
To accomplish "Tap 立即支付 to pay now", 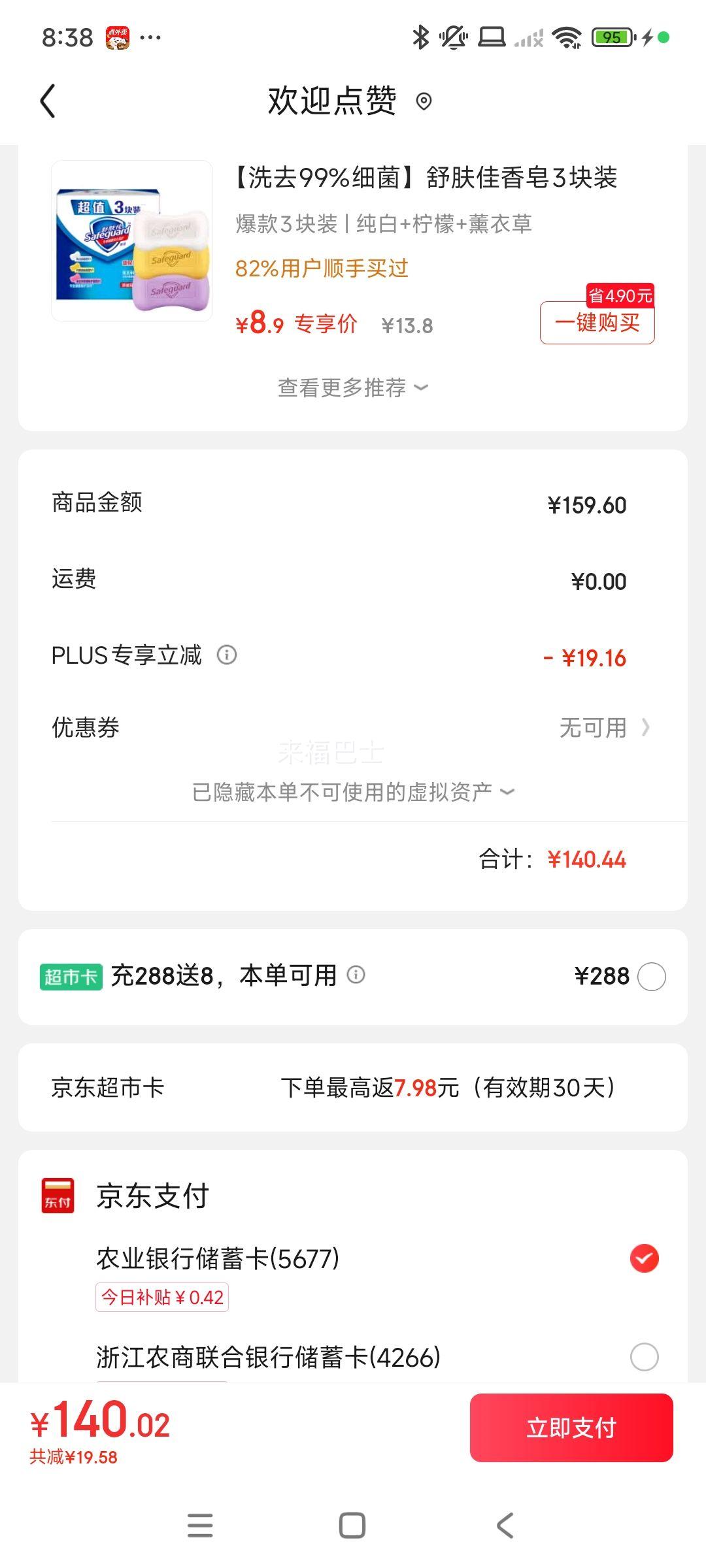I will click(x=571, y=1428).
